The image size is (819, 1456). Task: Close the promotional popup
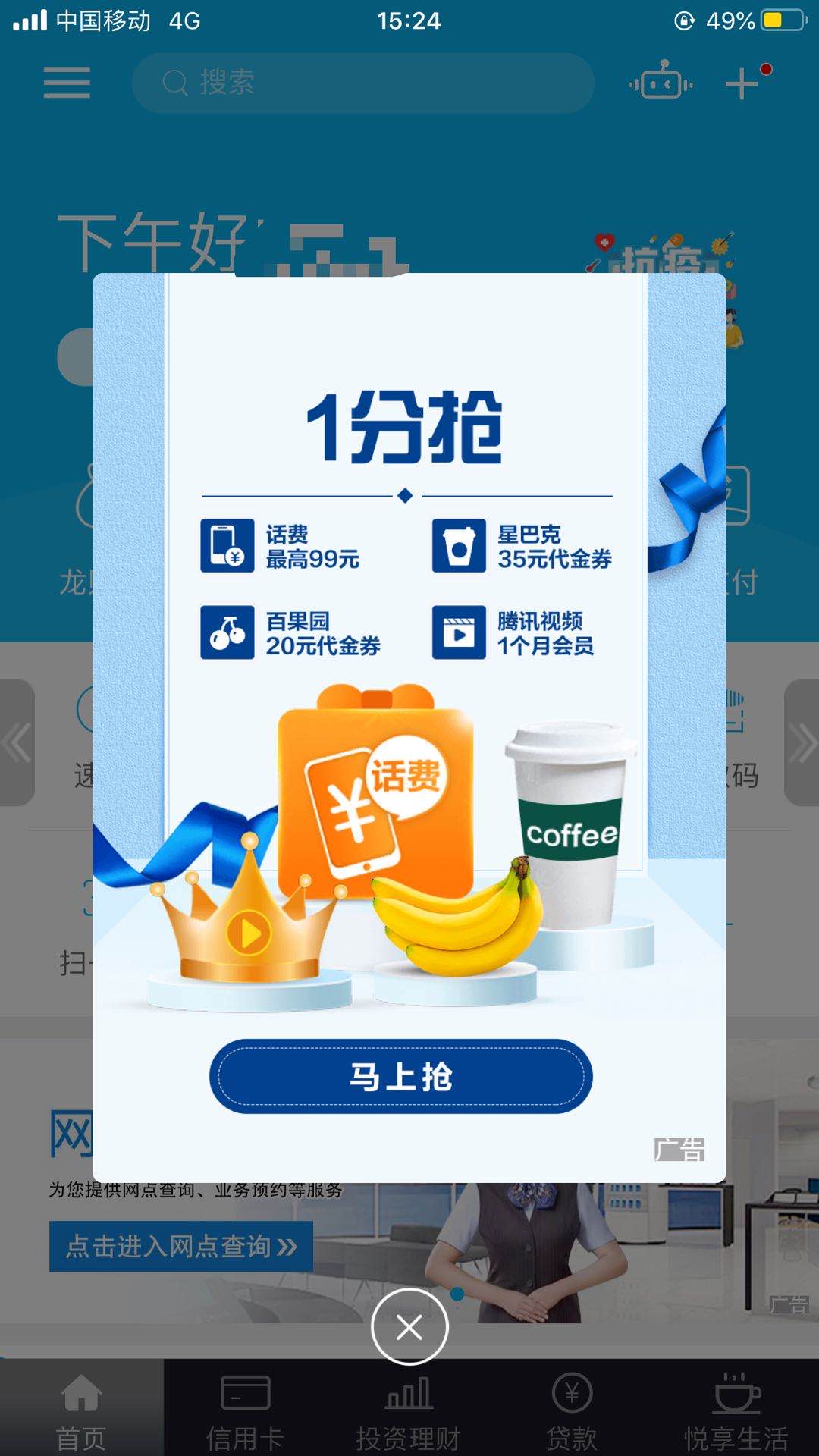(409, 1327)
